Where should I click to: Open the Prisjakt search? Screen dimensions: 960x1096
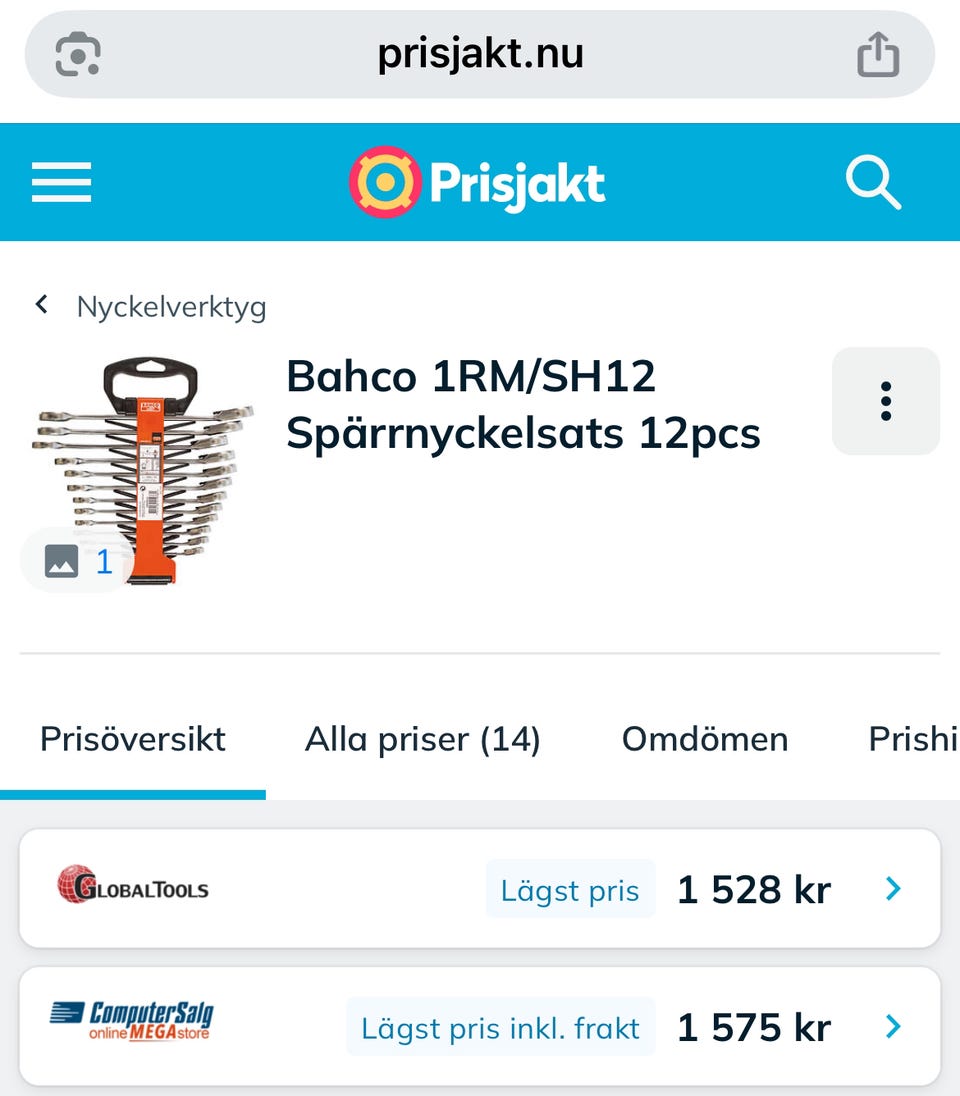coord(873,183)
